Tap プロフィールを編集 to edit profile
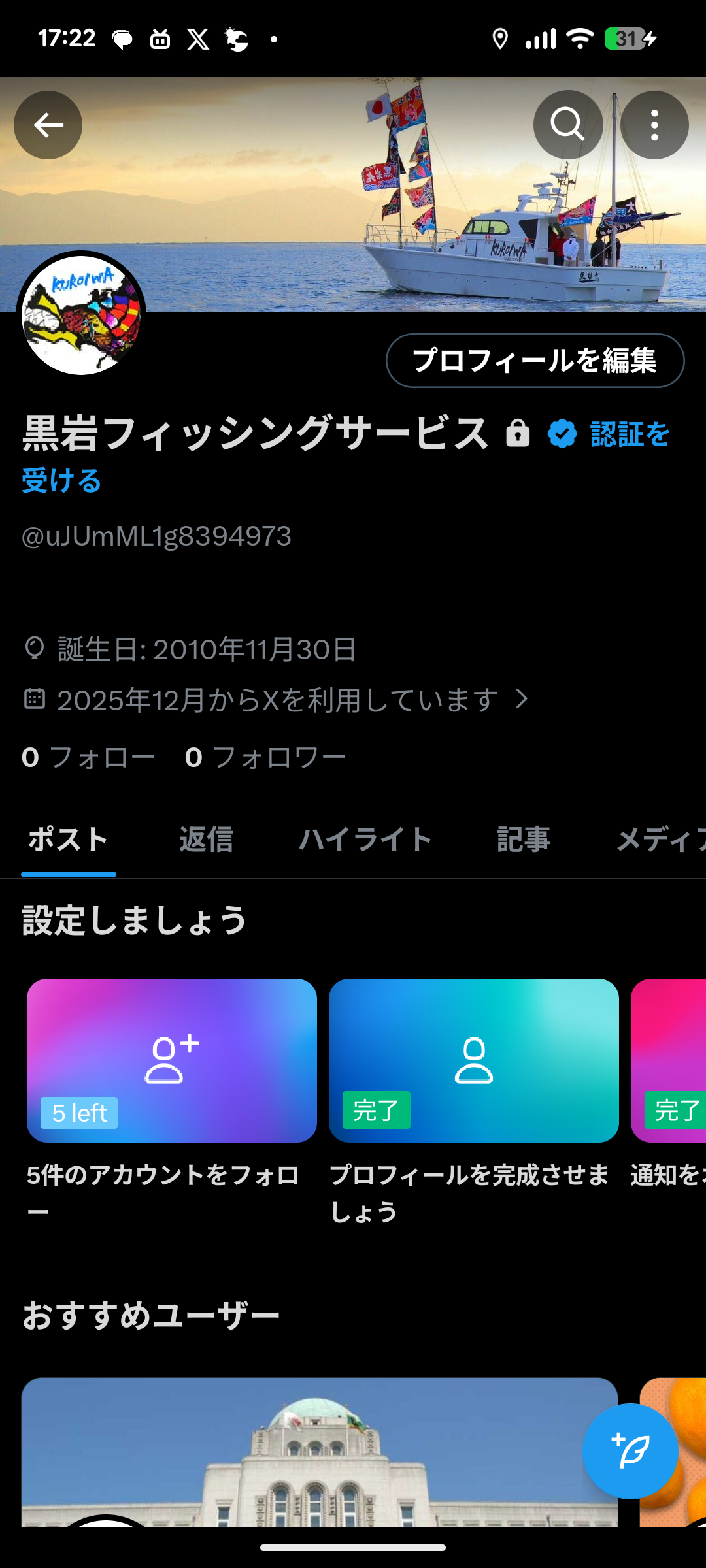This screenshot has height=1568, width=706. (535, 360)
